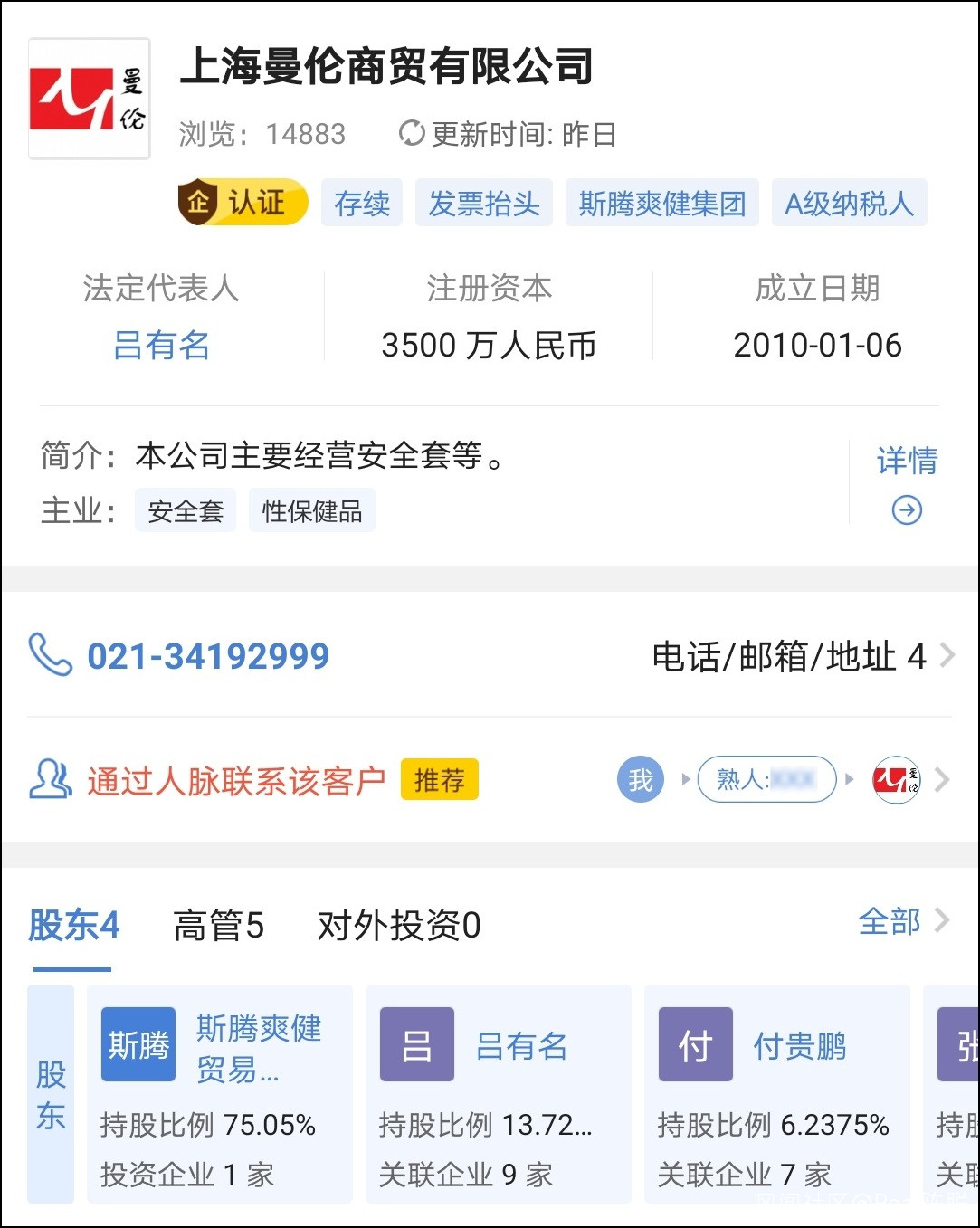Screen dimensions: 980x1228
Task: Tap the A级纳税人 tag
Action: coord(849,204)
